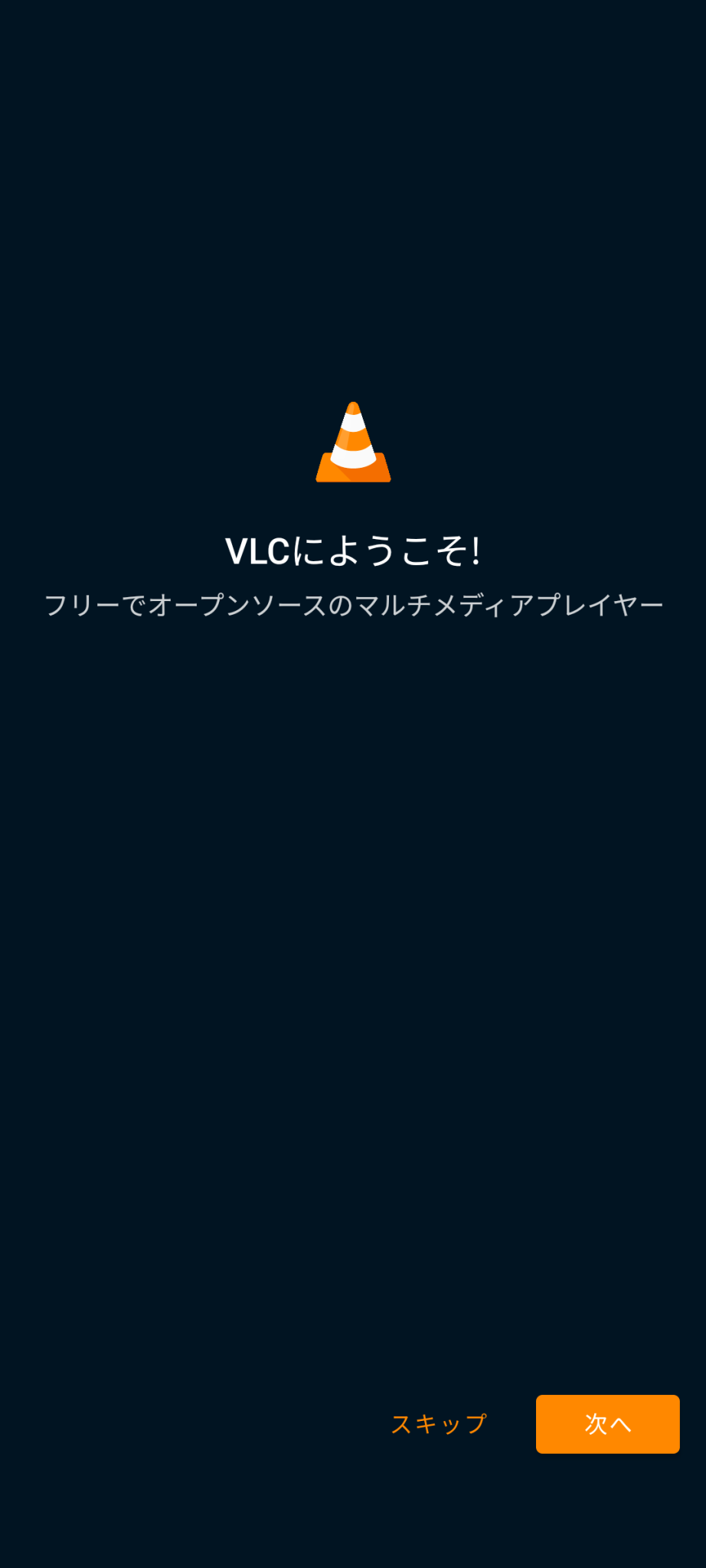Tap the dark background area of the screen
This screenshot has height=1568, width=706.
click(352, 995)
